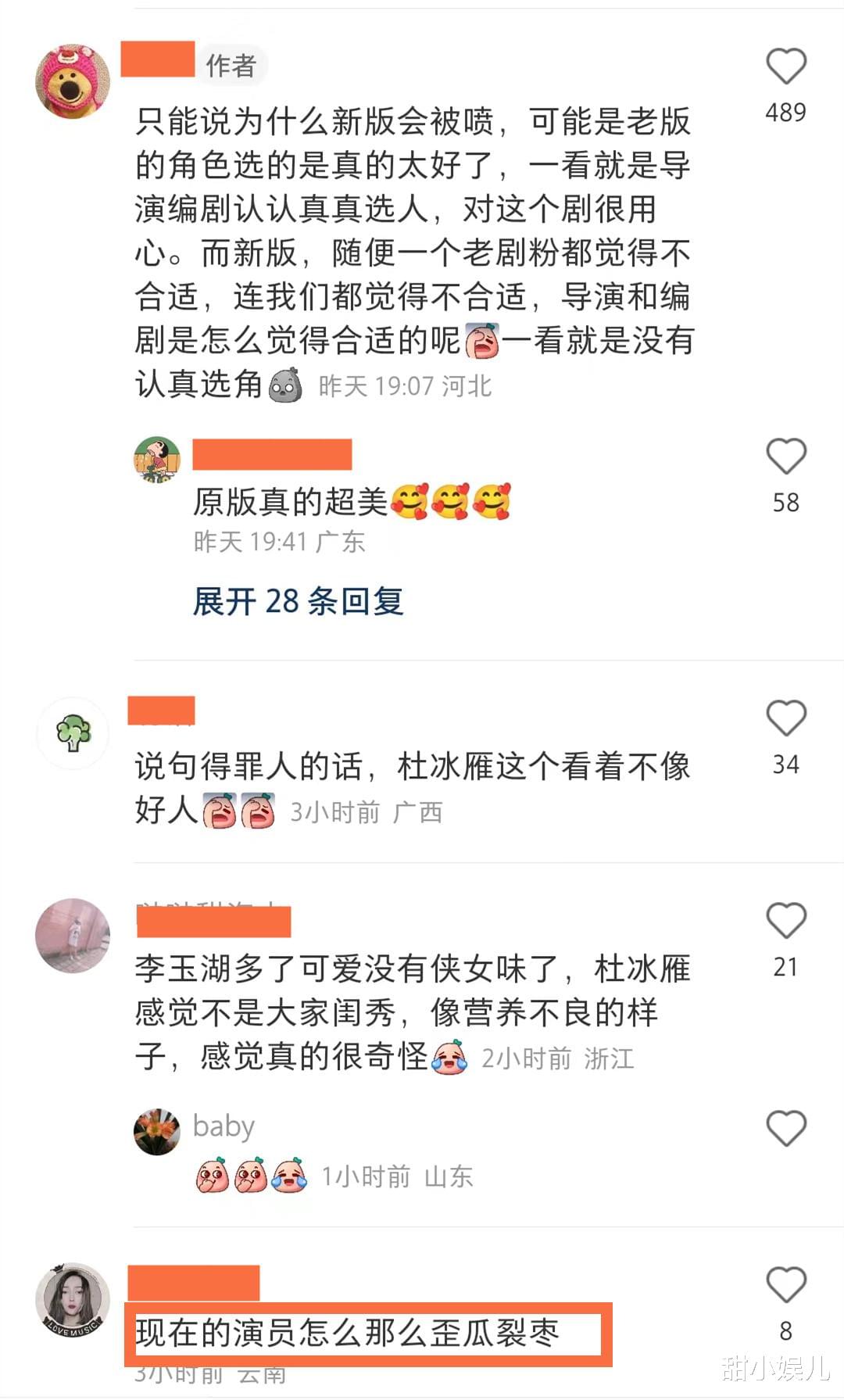Open the author's bear avatar profile
844x1400 pixels.
pyautogui.click(x=73, y=81)
